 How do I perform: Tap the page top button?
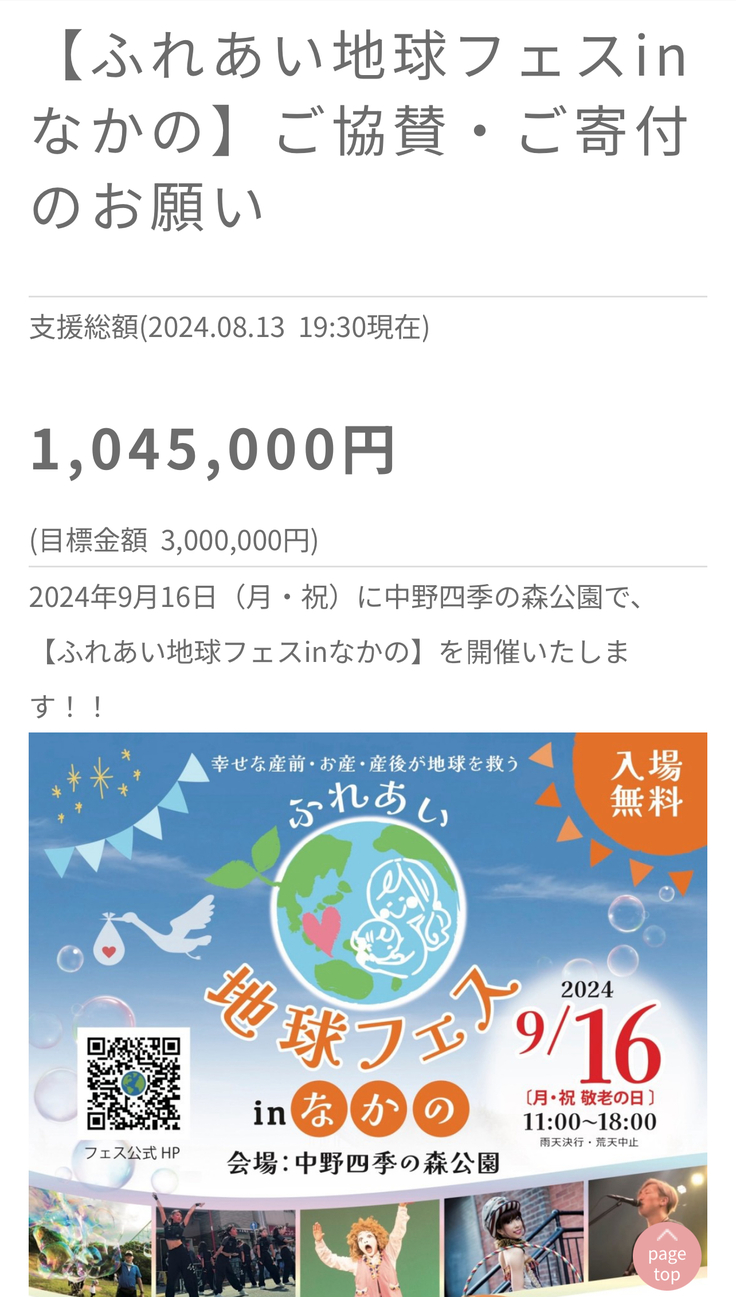coord(666,1254)
